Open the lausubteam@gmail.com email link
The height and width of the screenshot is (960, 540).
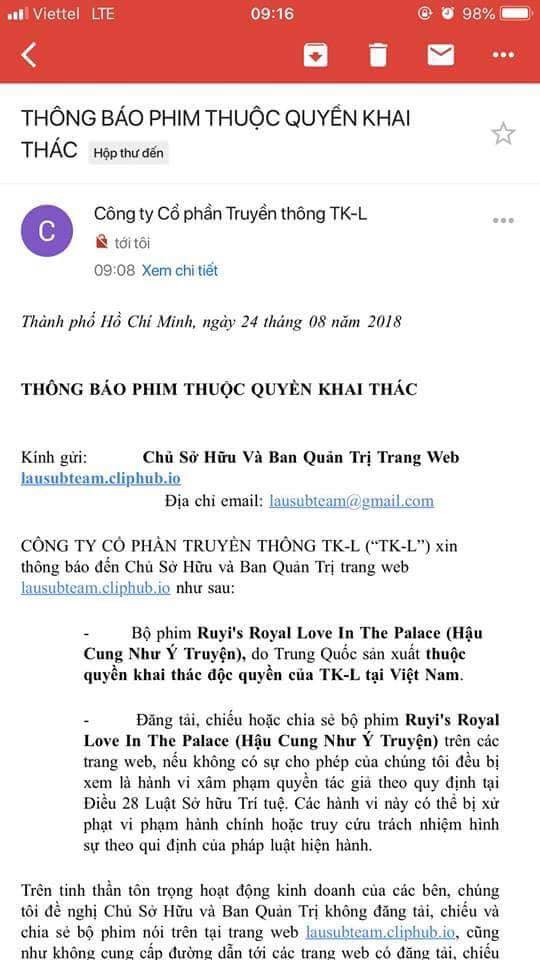pyautogui.click(x=351, y=501)
